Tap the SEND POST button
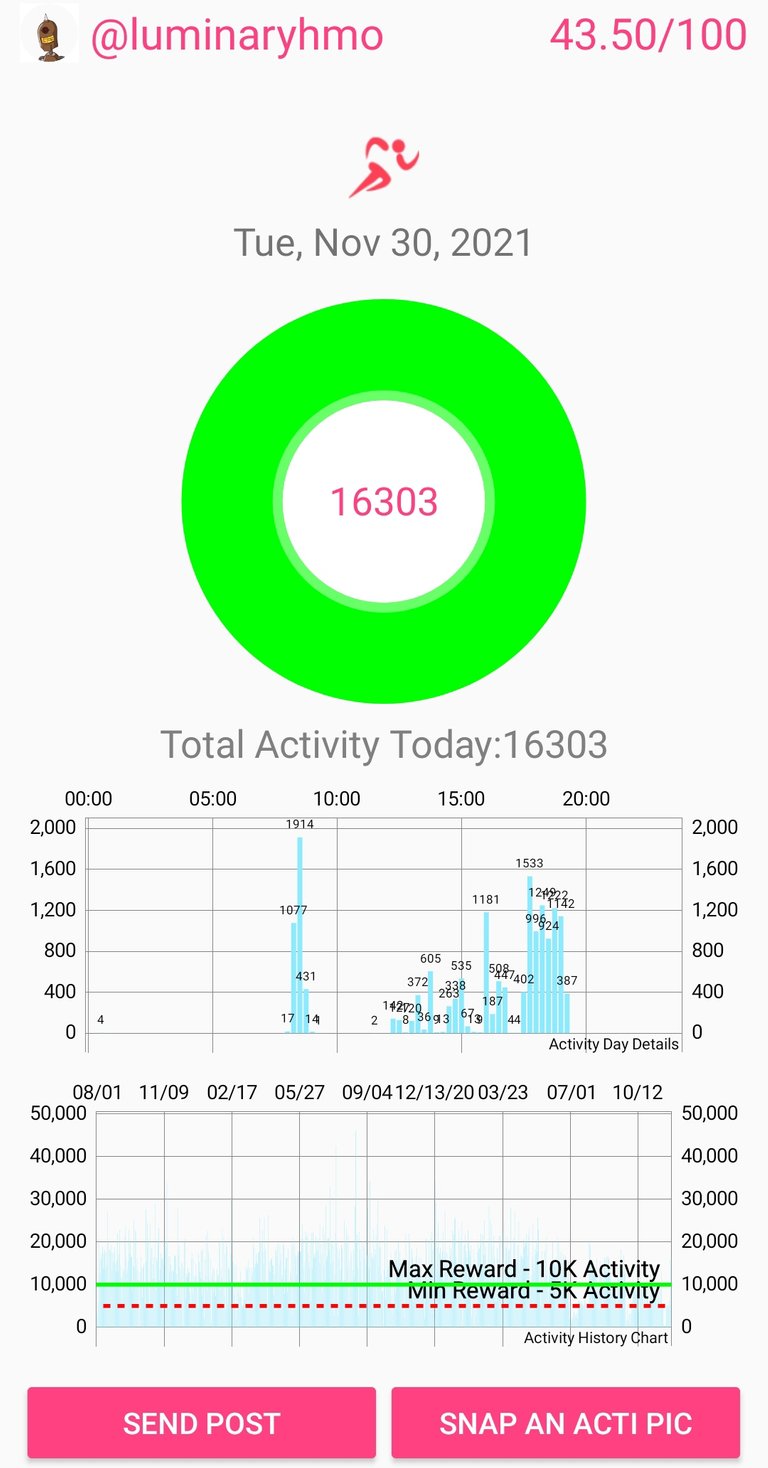Screen dimensions: 768x1468 201,1422
